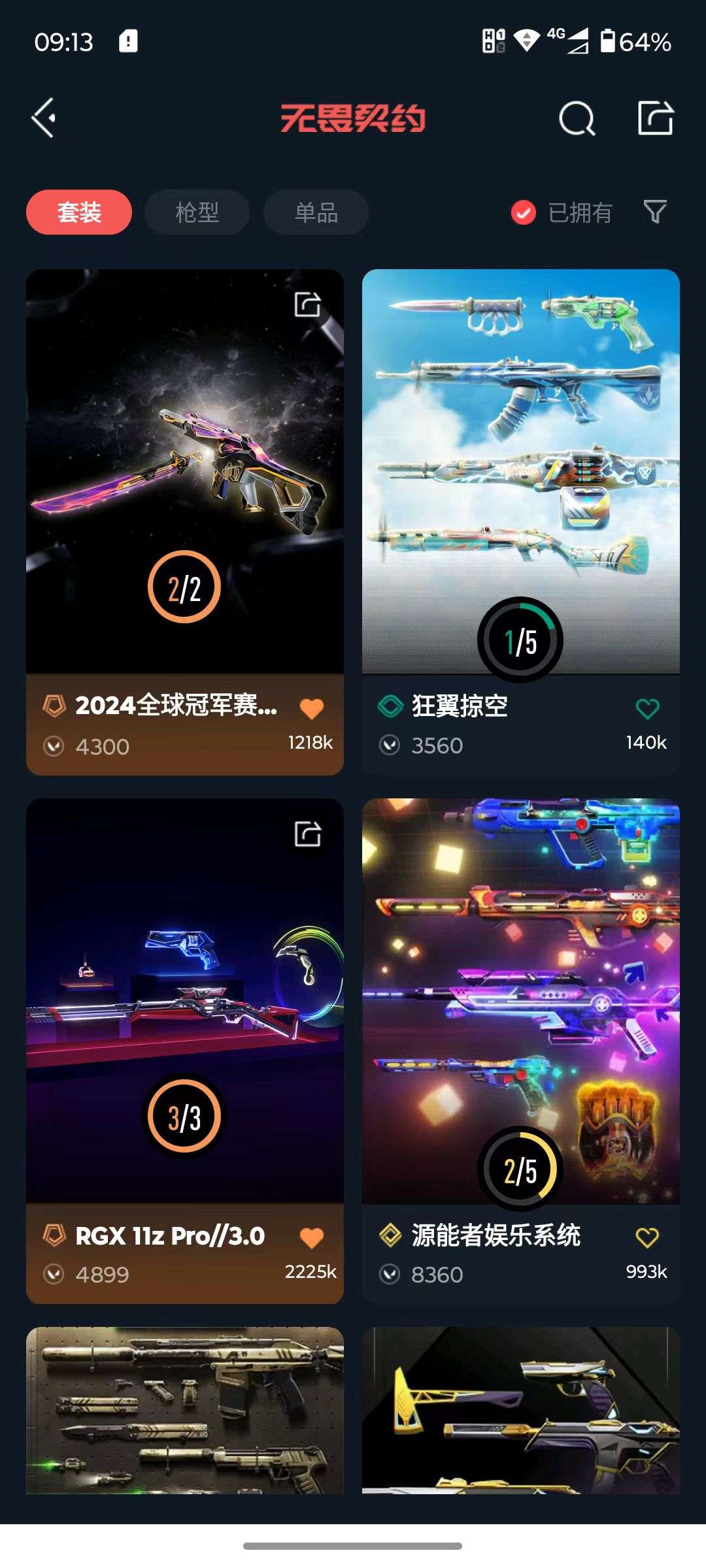Toggle favorite for 狂翼掠空 bundle
Image resolution: width=706 pixels, height=1568 pixels.
(646, 706)
